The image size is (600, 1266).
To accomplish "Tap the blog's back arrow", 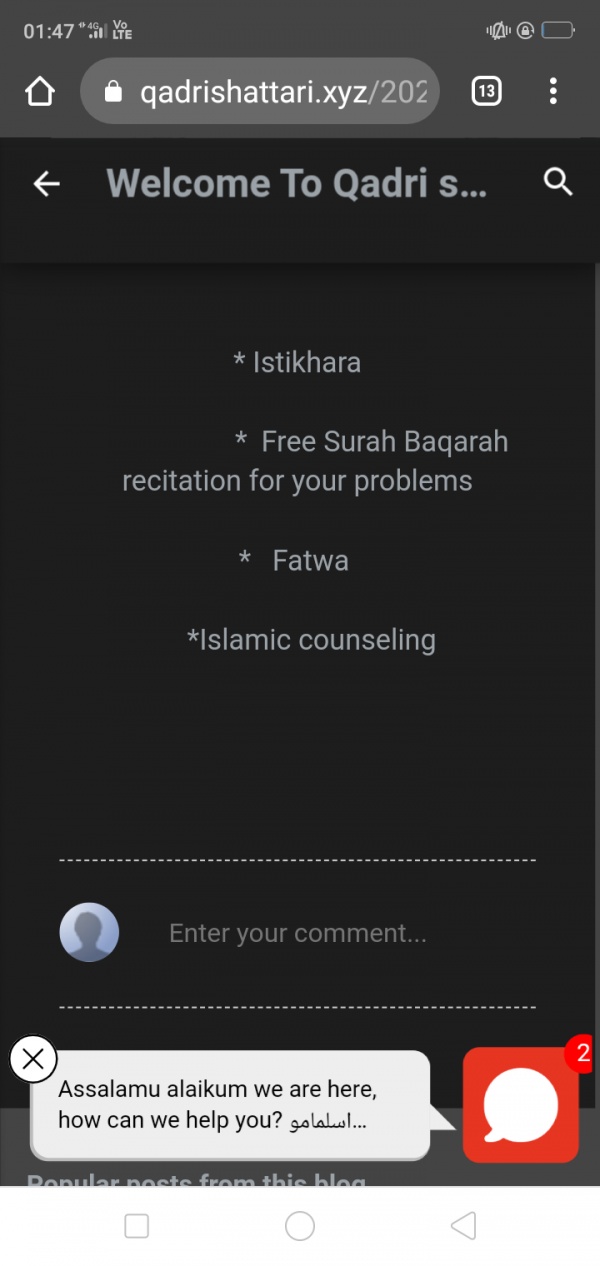I will [46, 183].
